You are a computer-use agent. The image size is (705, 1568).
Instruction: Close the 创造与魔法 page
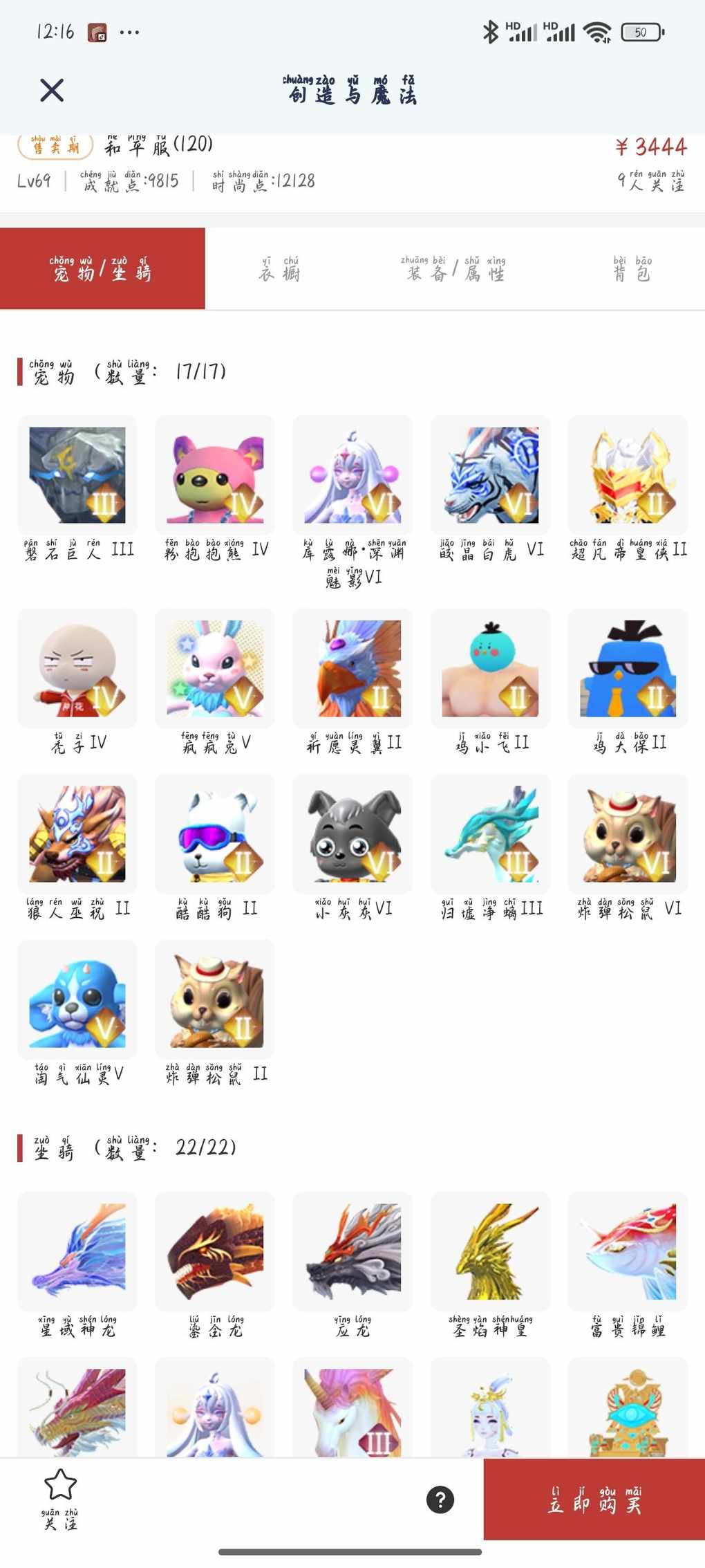(x=52, y=91)
